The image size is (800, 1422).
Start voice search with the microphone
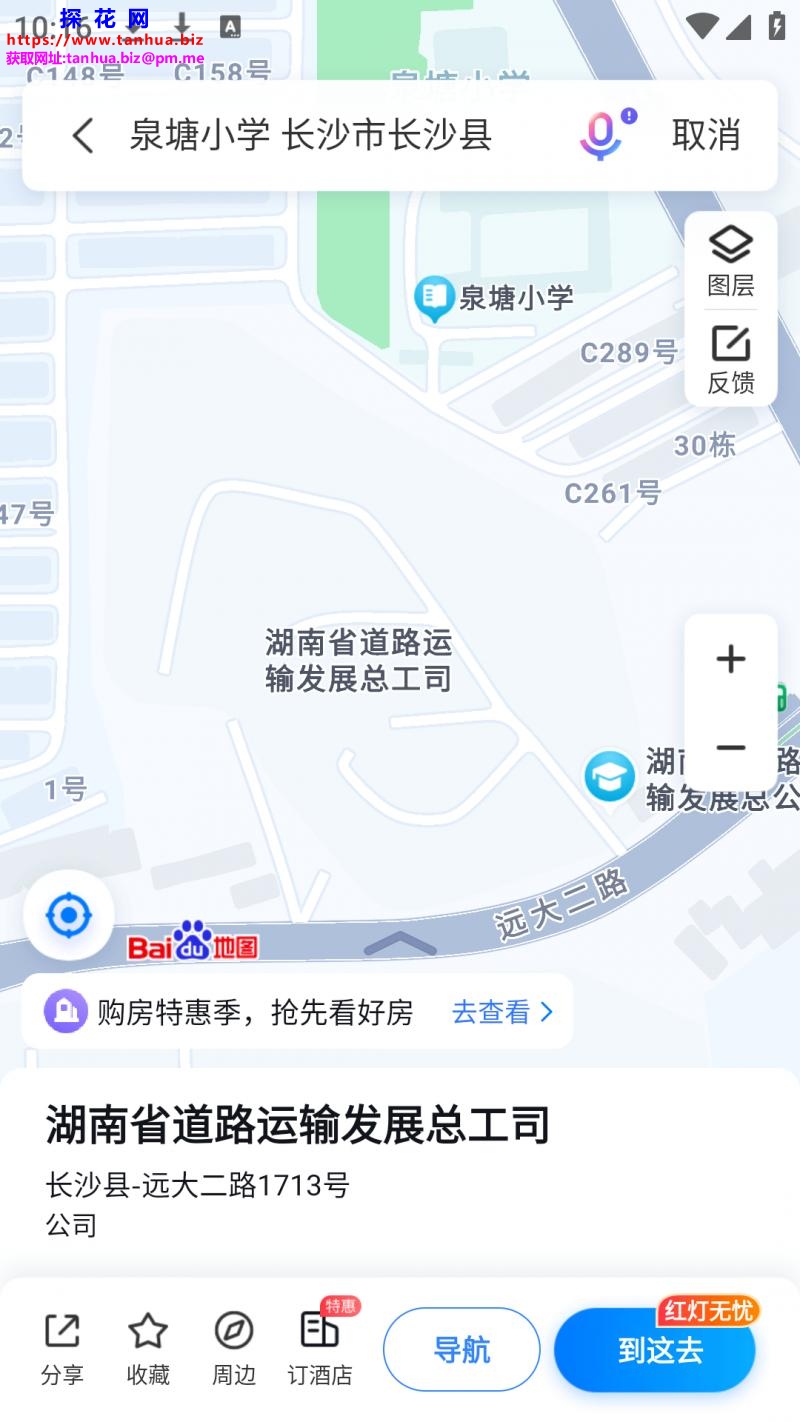(x=602, y=135)
